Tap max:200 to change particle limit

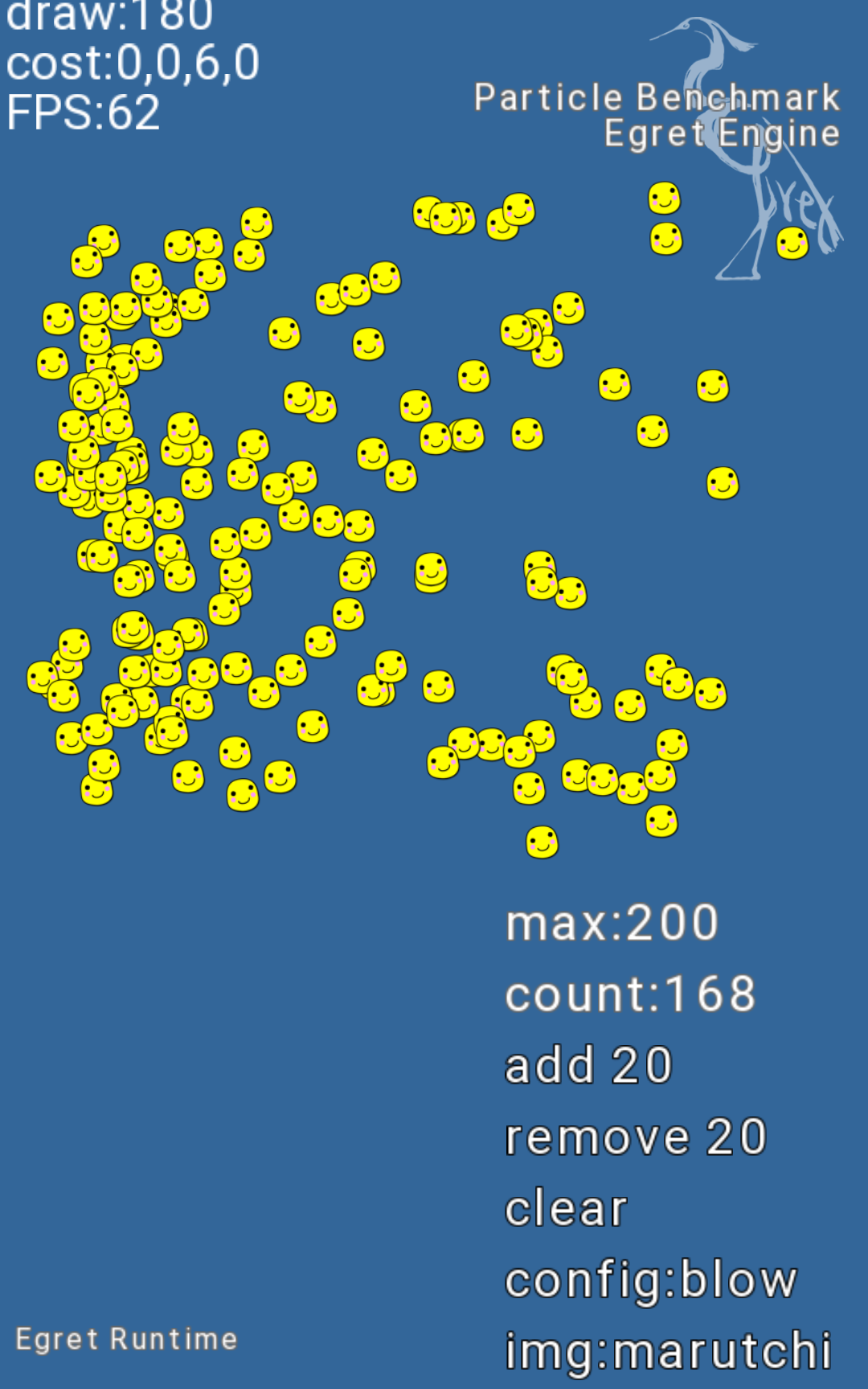point(612,923)
